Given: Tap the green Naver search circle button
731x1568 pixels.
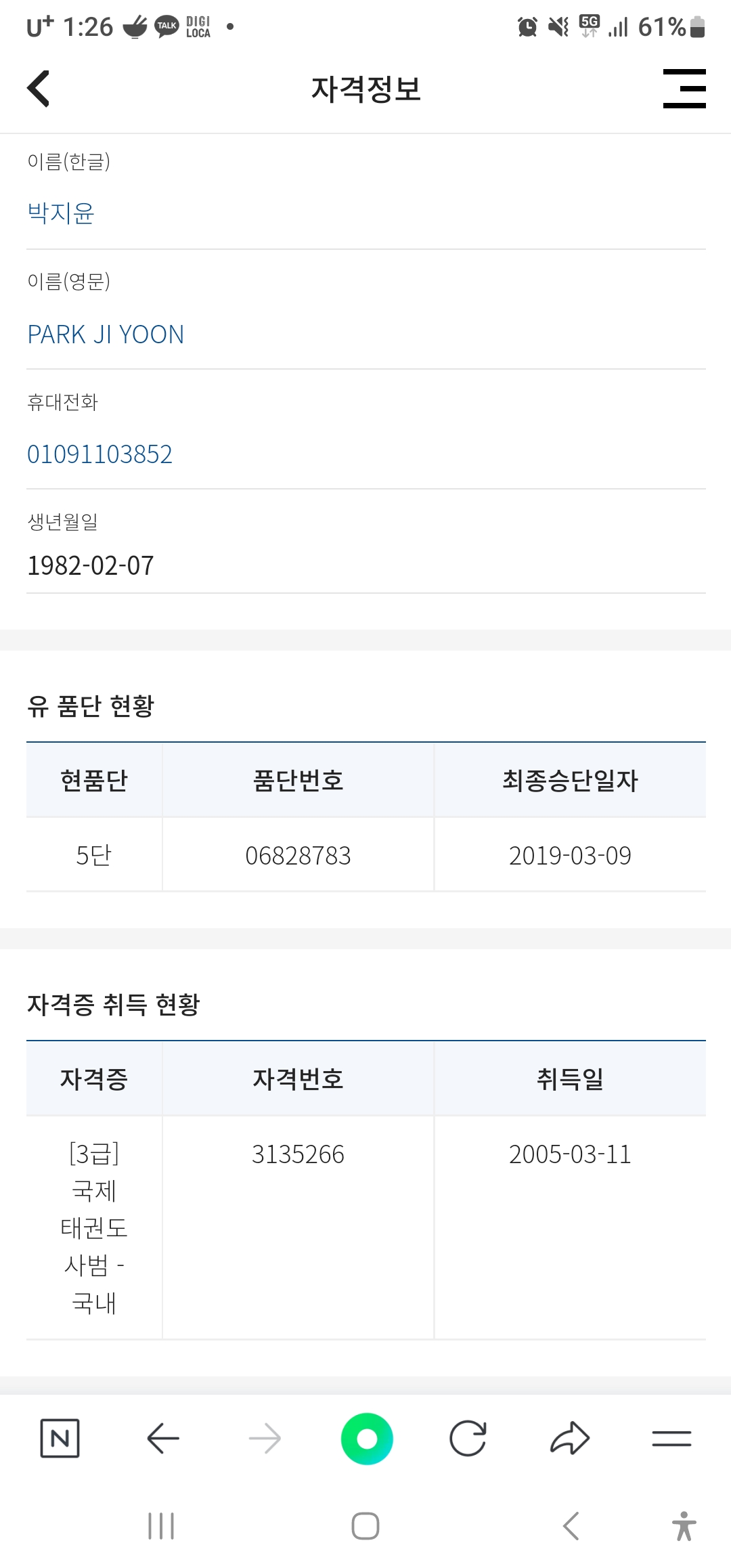Looking at the screenshot, I should click(x=367, y=1438).
